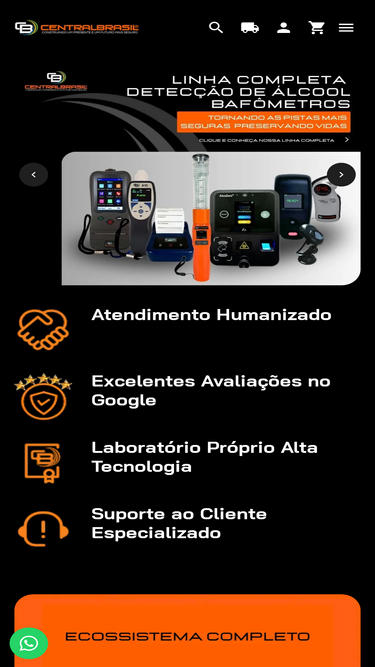This screenshot has height=667, width=375.
Task: Open the bafômetros line banner
Action: [191, 177]
